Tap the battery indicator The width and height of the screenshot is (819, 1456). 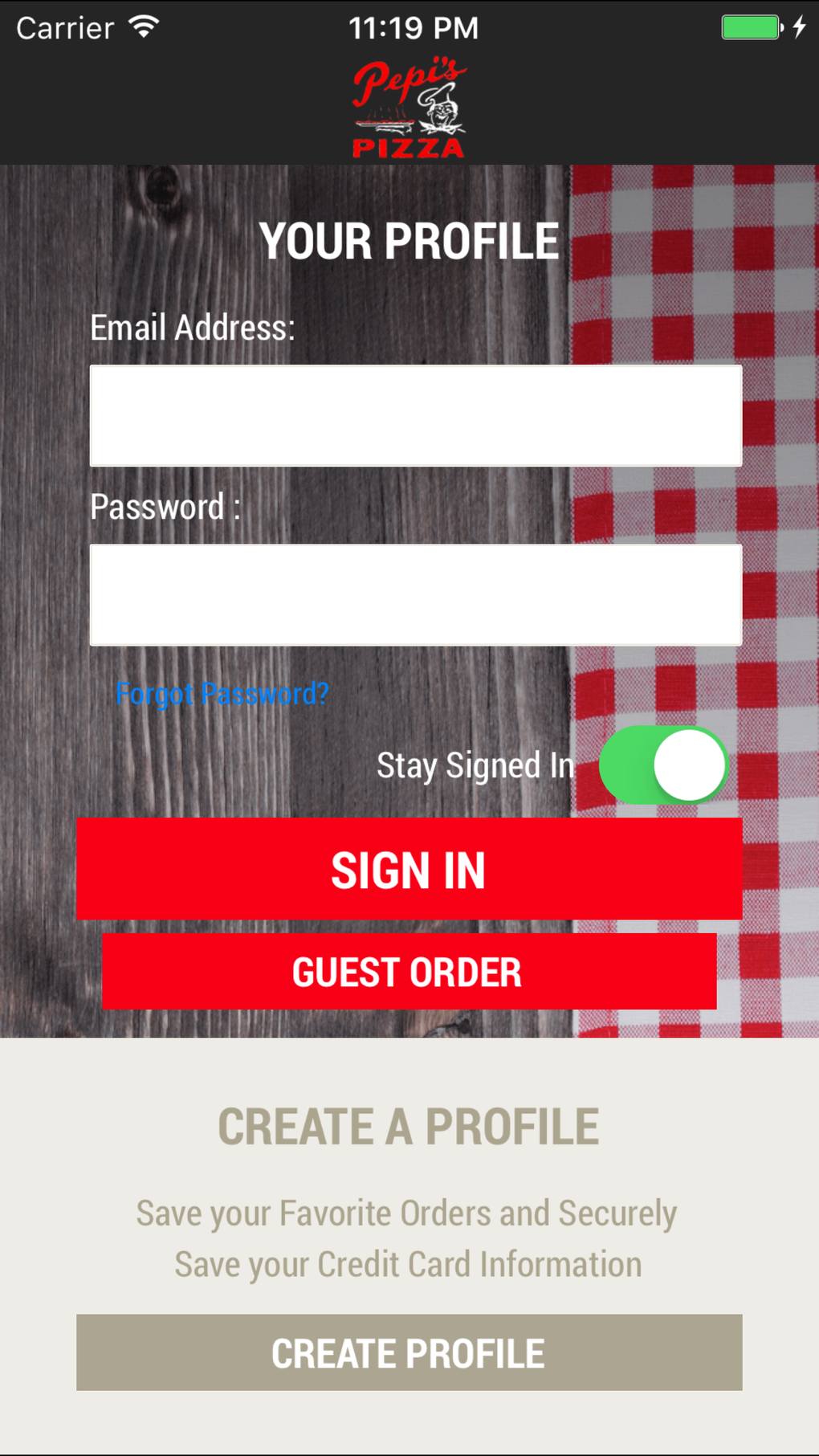coord(748,27)
